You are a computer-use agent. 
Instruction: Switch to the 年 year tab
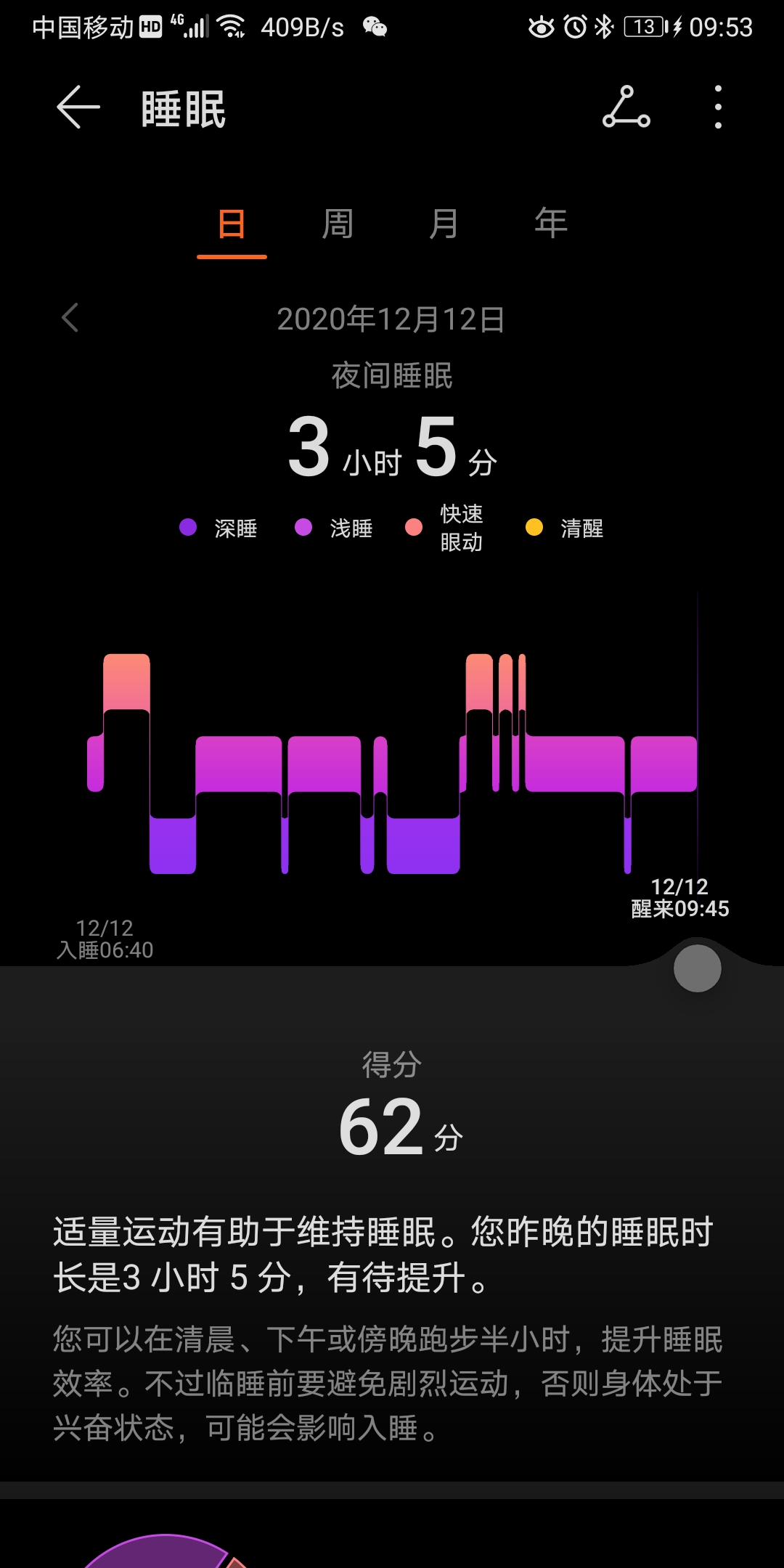[551, 224]
